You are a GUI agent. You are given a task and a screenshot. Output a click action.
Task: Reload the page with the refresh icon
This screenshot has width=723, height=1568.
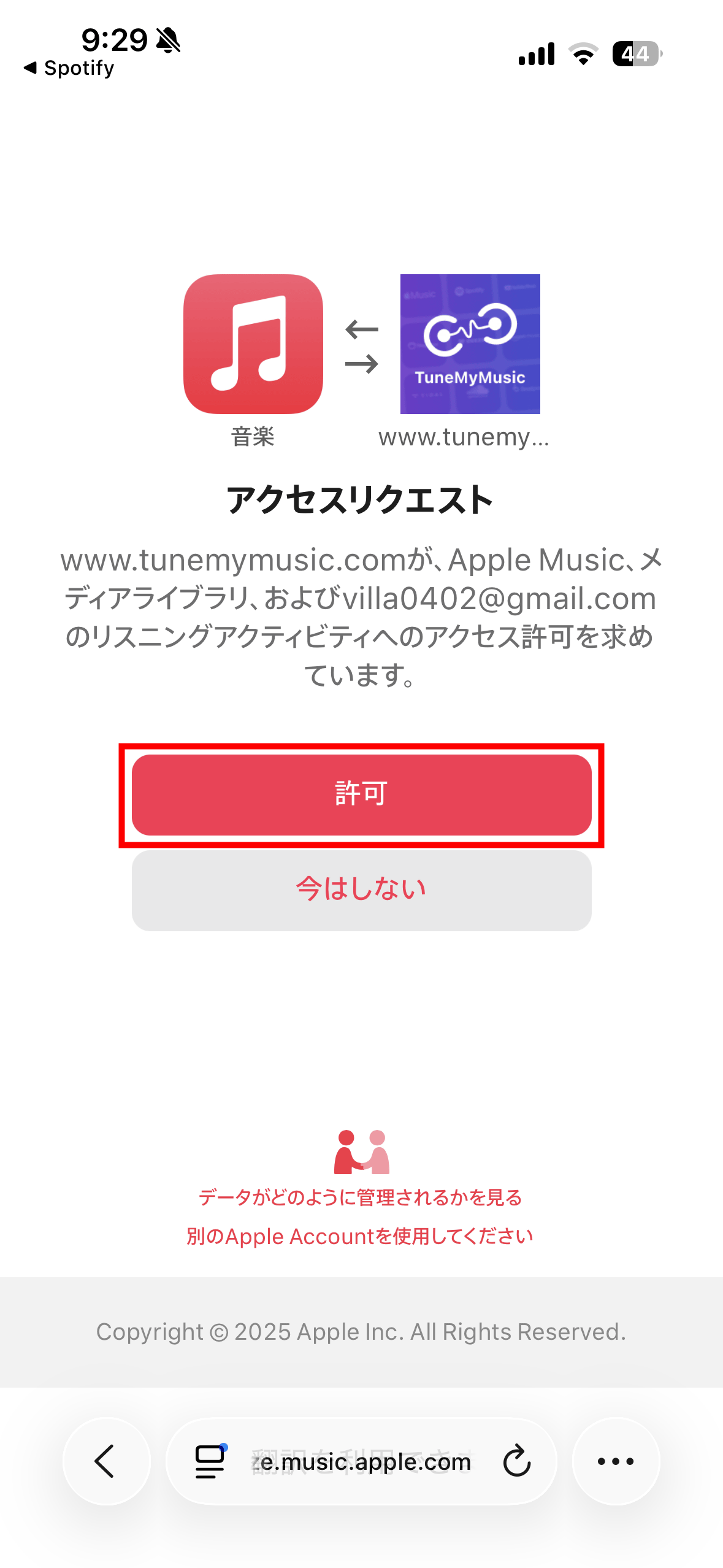[516, 1461]
